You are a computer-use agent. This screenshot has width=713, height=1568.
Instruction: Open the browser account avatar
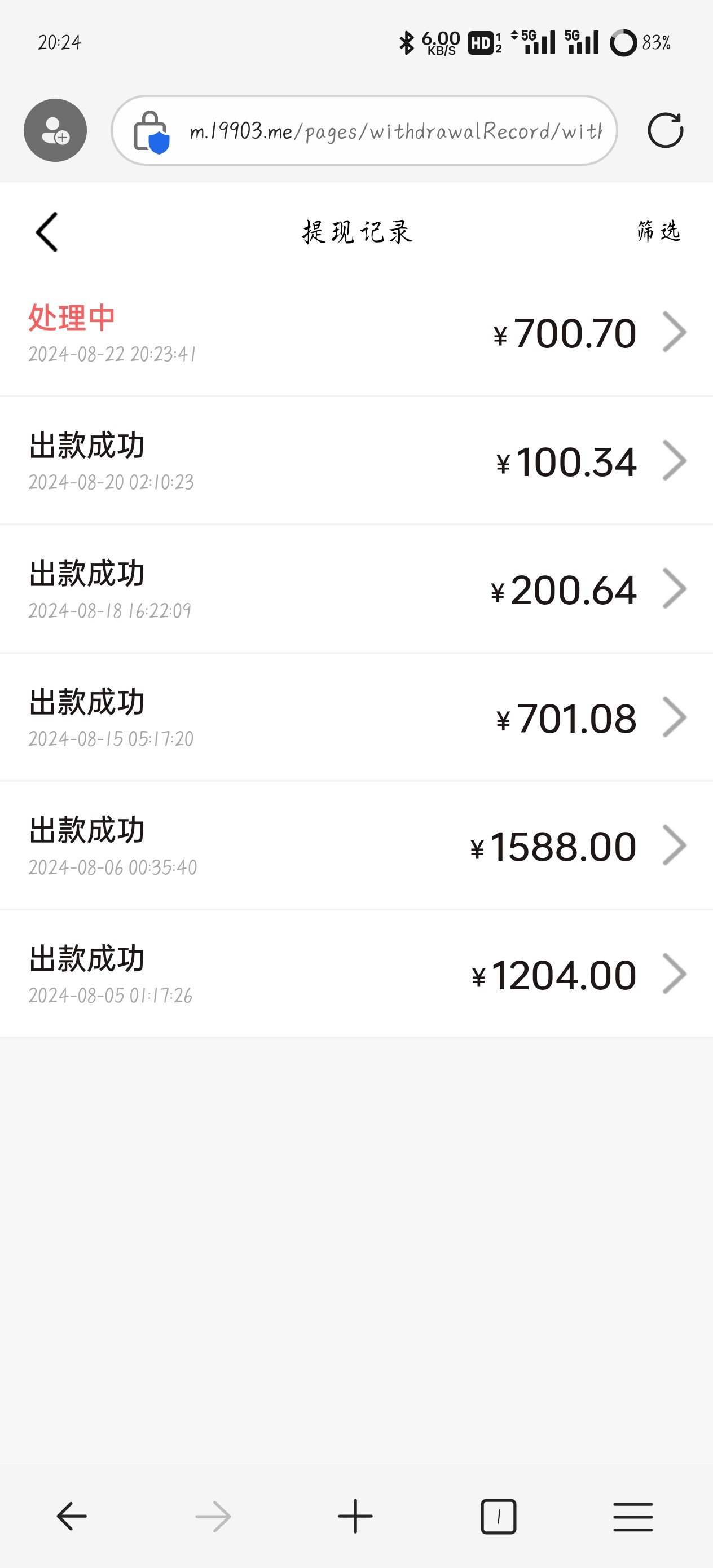[55, 130]
